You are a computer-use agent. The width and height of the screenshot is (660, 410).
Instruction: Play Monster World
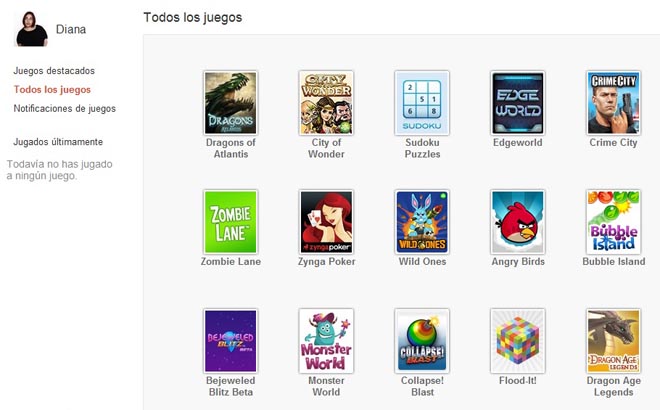tap(326, 341)
